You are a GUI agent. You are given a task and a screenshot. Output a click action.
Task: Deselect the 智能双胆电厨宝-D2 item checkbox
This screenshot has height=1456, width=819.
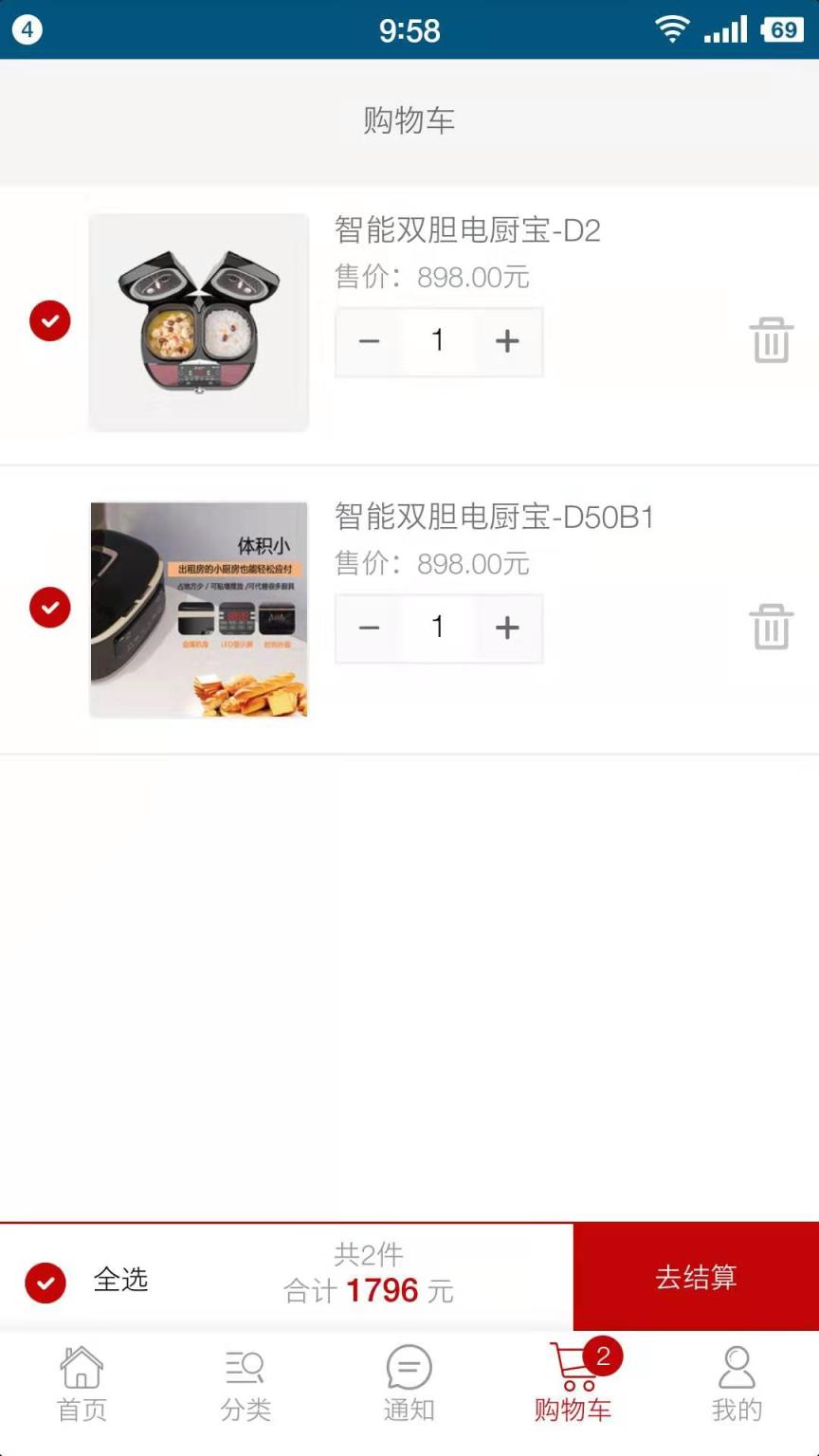[x=49, y=320]
